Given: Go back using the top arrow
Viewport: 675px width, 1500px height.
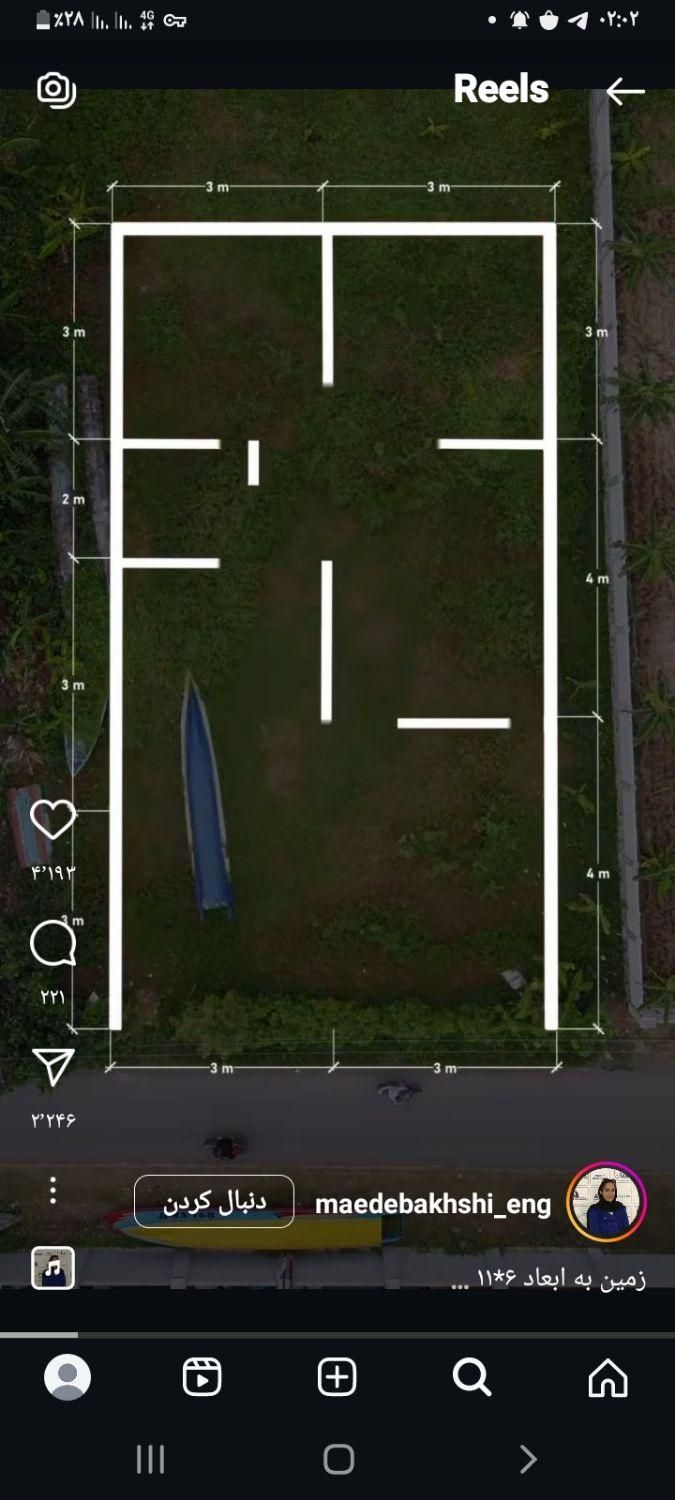Looking at the screenshot, I should (x=625, y=91).
